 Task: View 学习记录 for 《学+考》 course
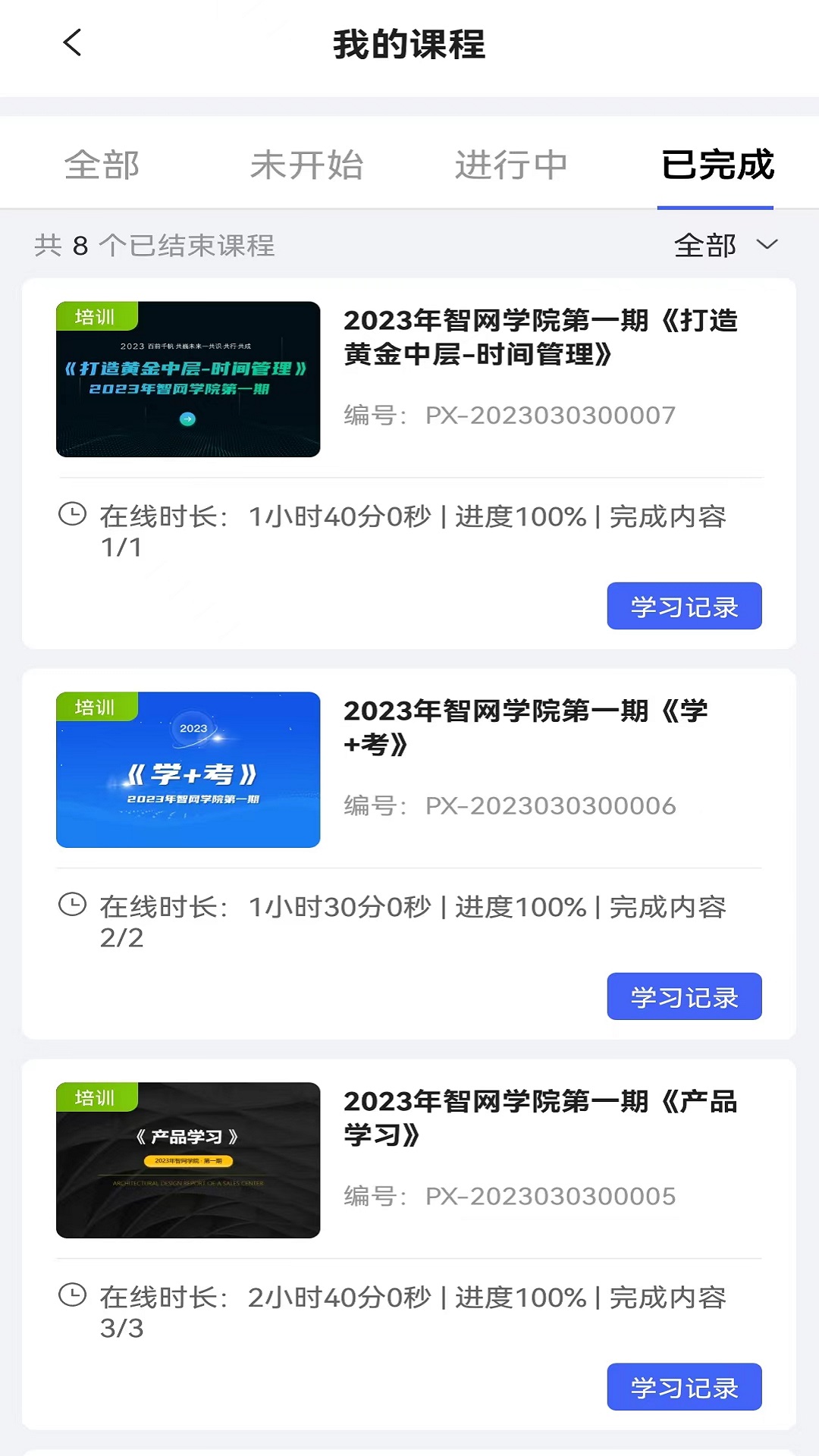point(684,996)
